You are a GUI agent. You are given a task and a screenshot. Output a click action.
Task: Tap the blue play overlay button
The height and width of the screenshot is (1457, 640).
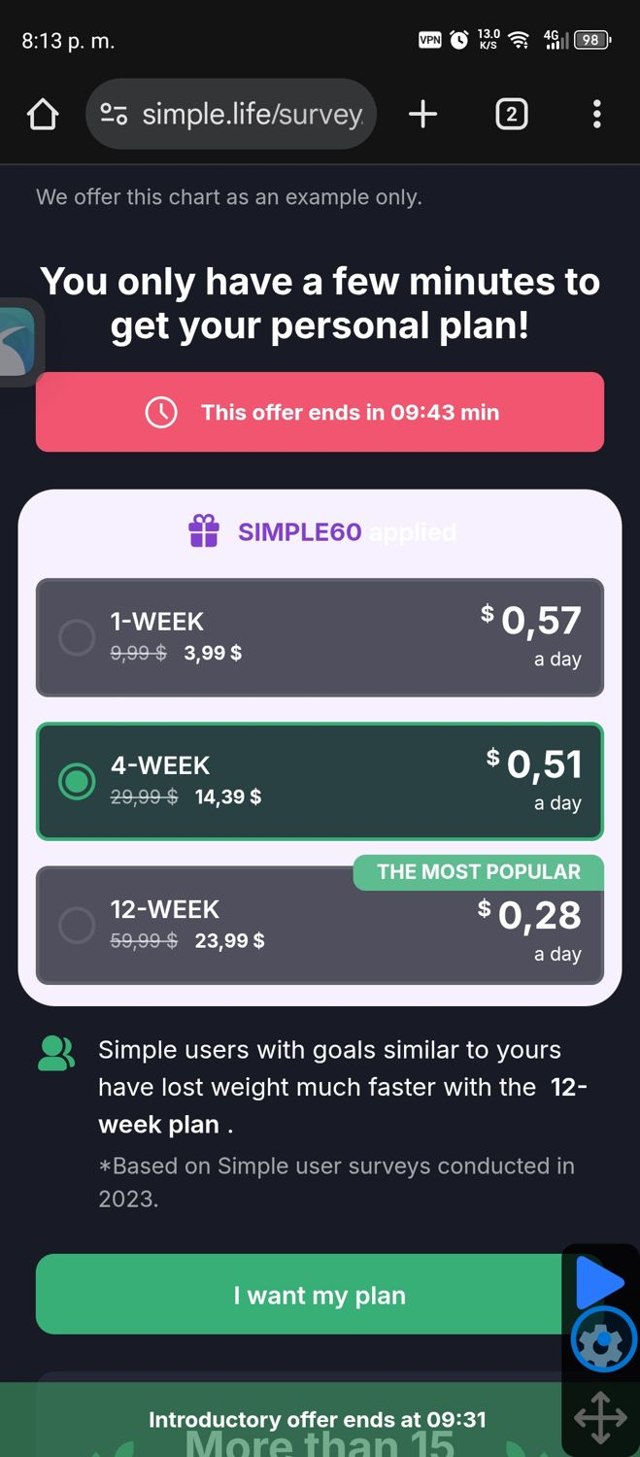point(600,1284)
